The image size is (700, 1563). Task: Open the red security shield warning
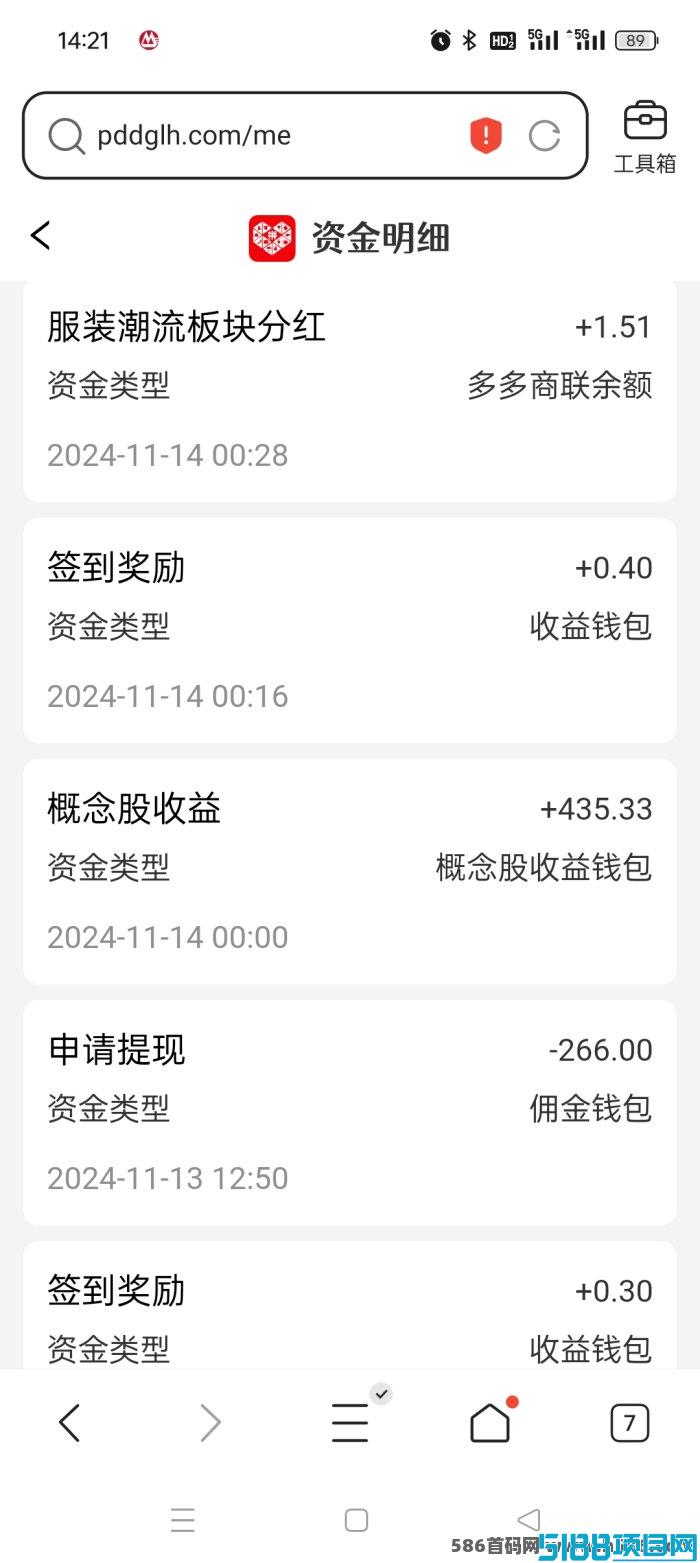[x=486, y=135]
